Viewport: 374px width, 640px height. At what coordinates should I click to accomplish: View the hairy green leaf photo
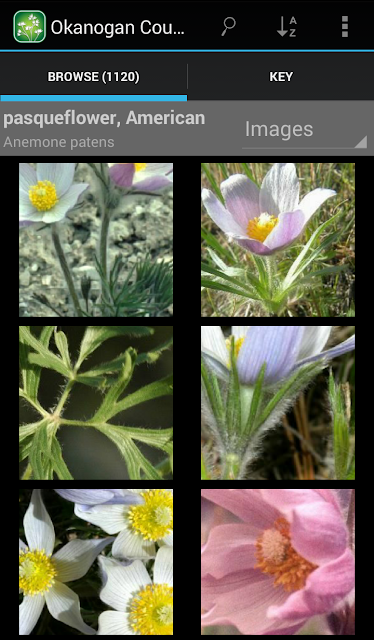tap(96, 403)
